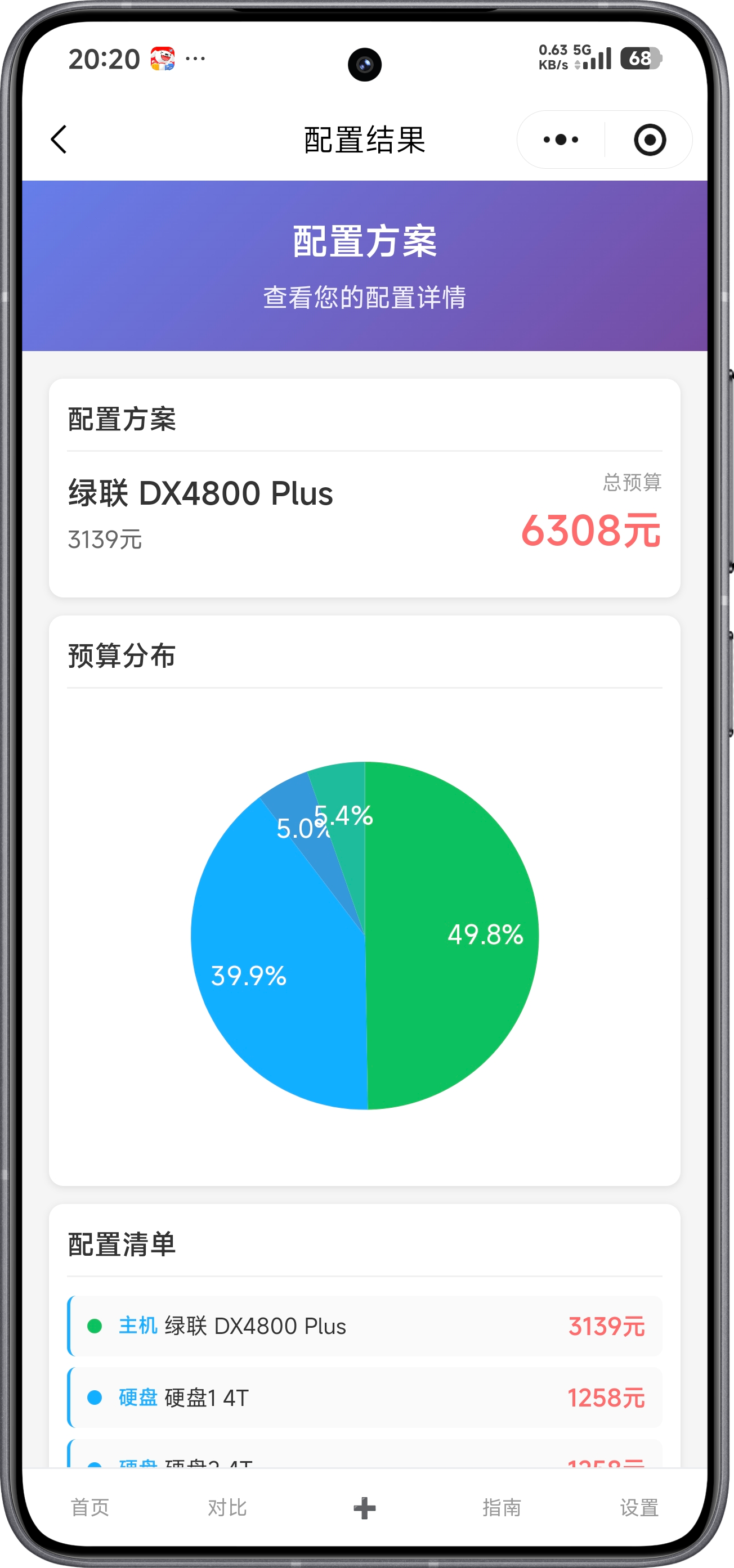This screenshot has height=1568, width=734.
Task: Open the mini program more-options menu
Action: point(561,140)
